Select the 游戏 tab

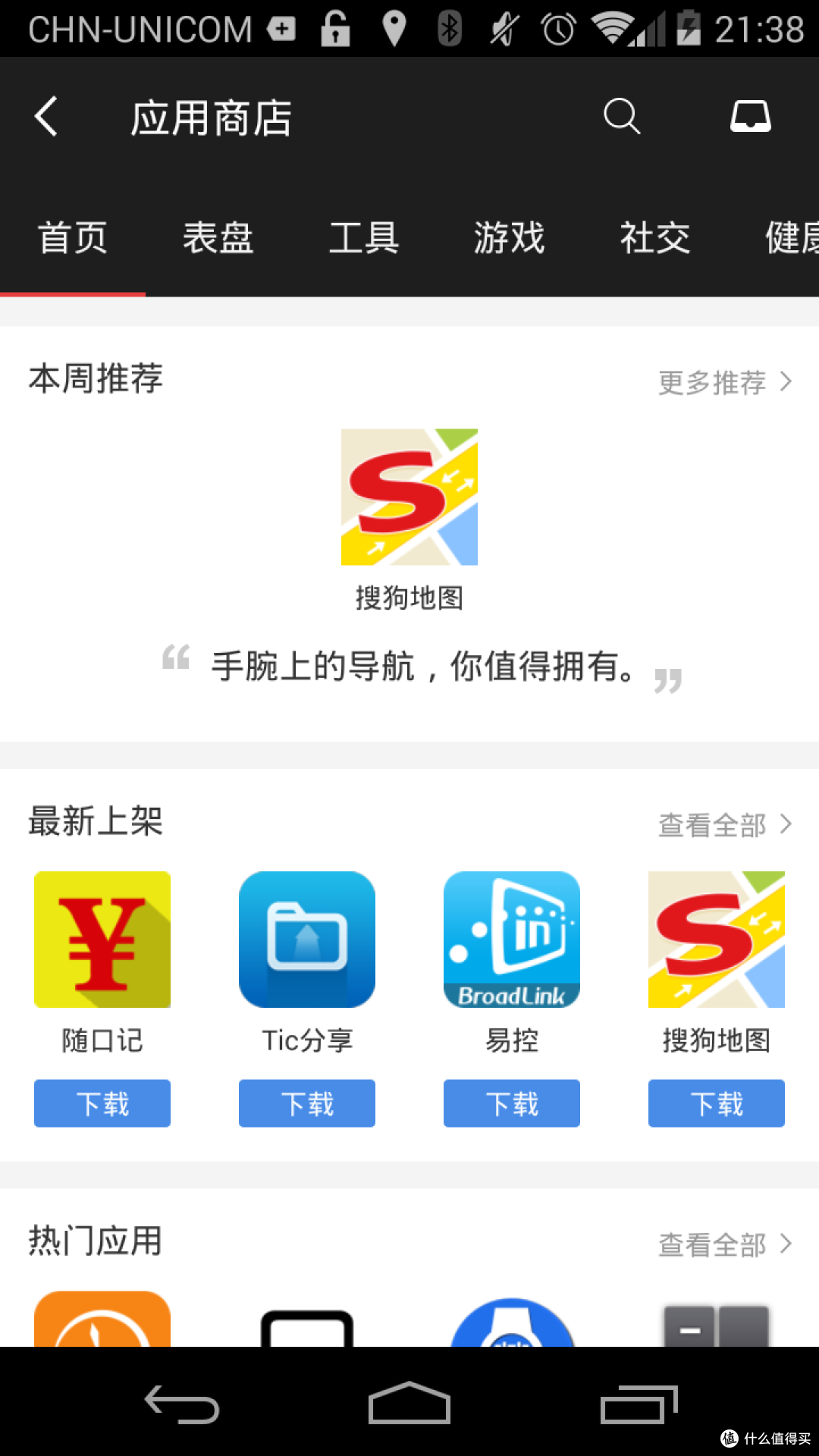[510, 238]
